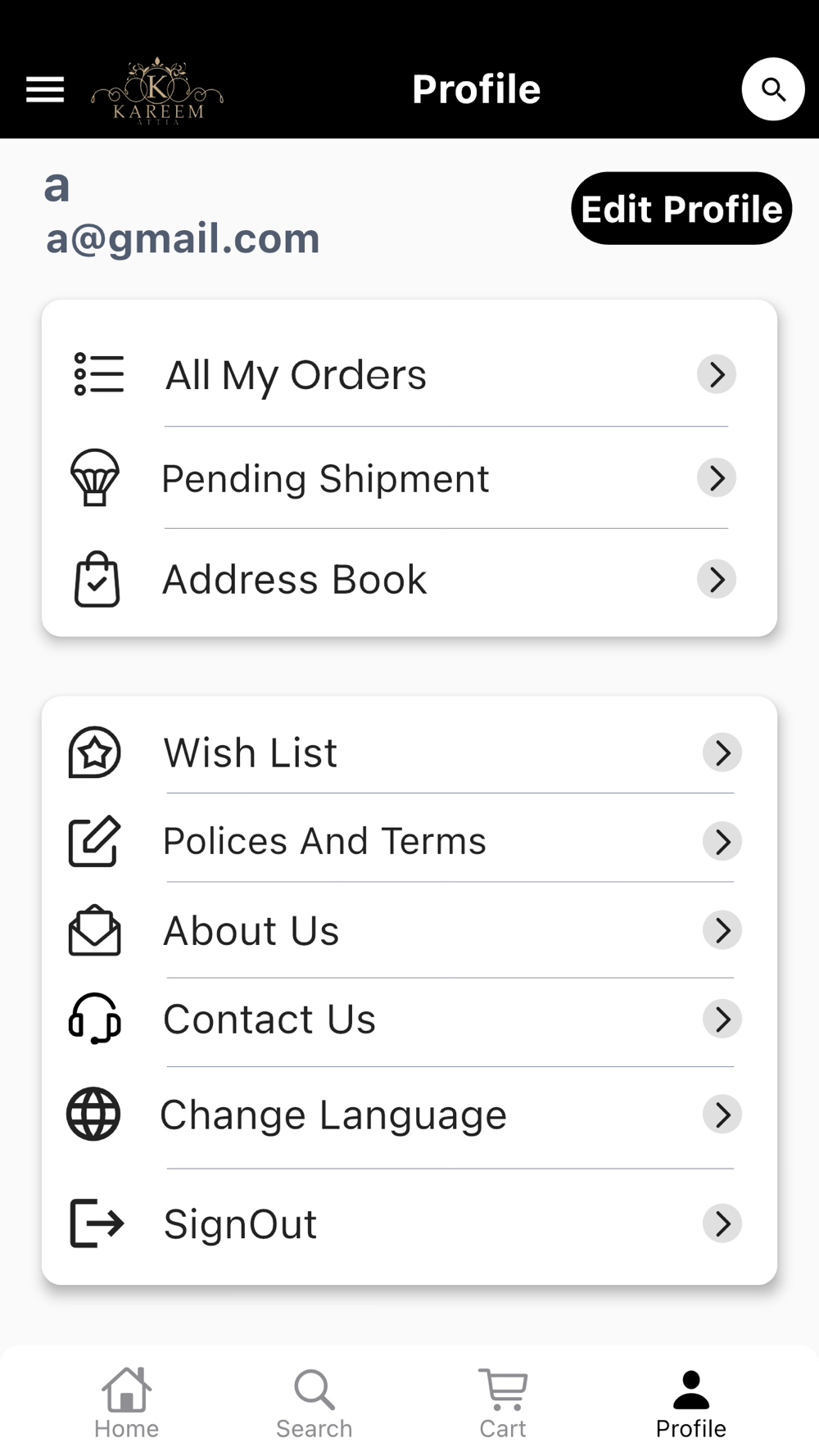Switch to the Cart tab
Viewport: 819px width, 1456px height.
503,1404
